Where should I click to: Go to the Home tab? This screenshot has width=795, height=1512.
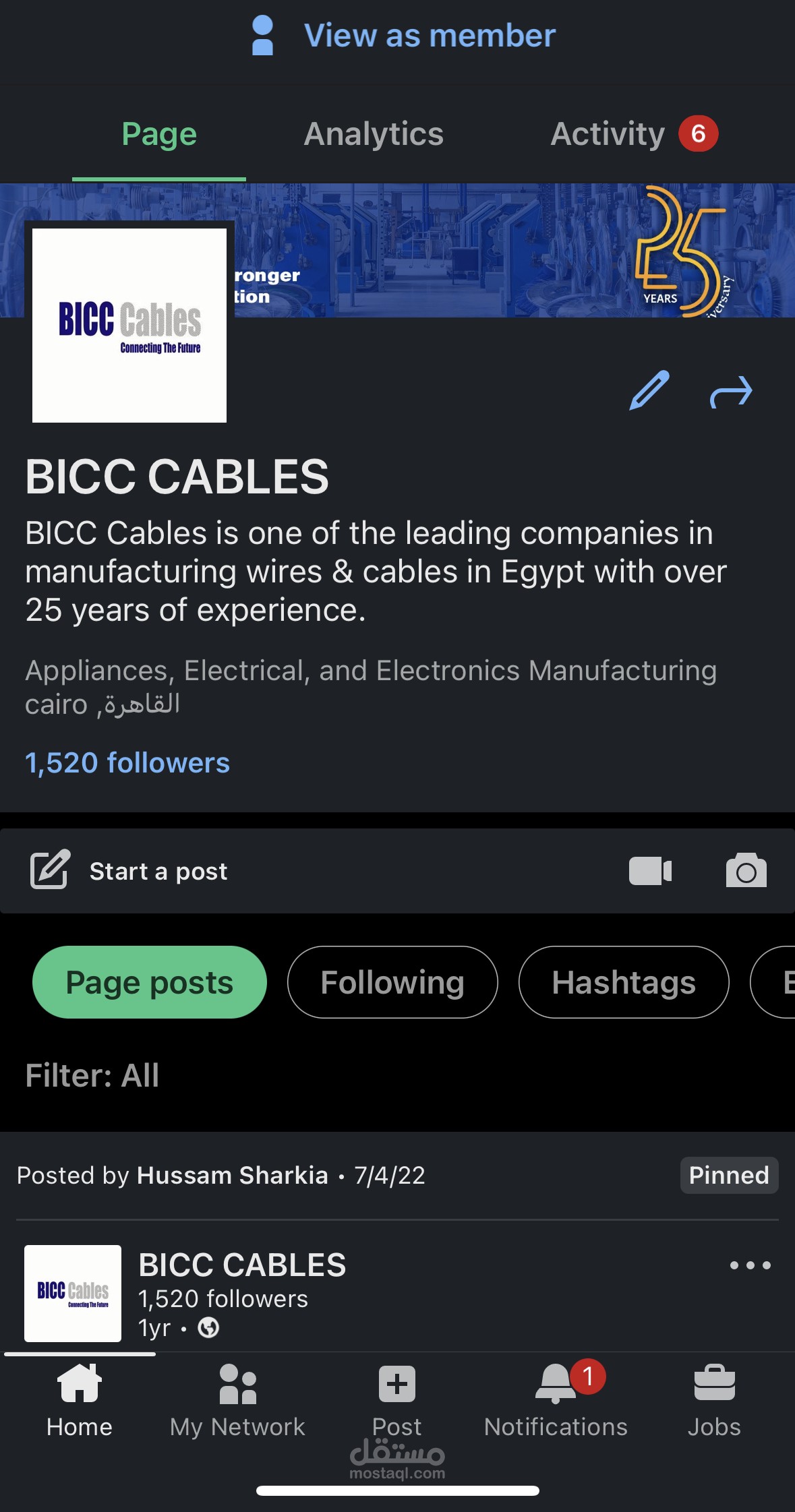(80, 1401)
